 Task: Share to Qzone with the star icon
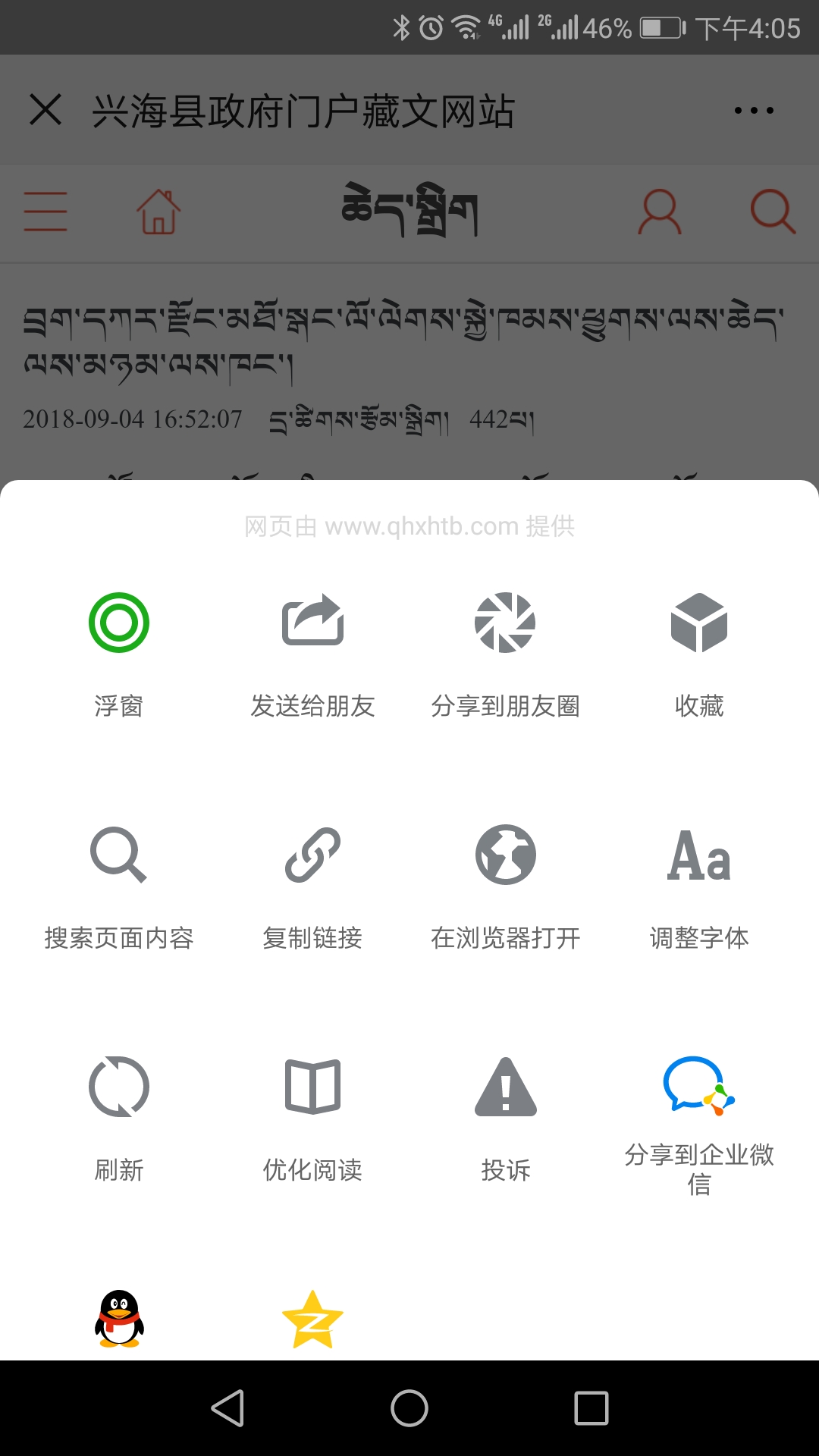(312, 1320)
